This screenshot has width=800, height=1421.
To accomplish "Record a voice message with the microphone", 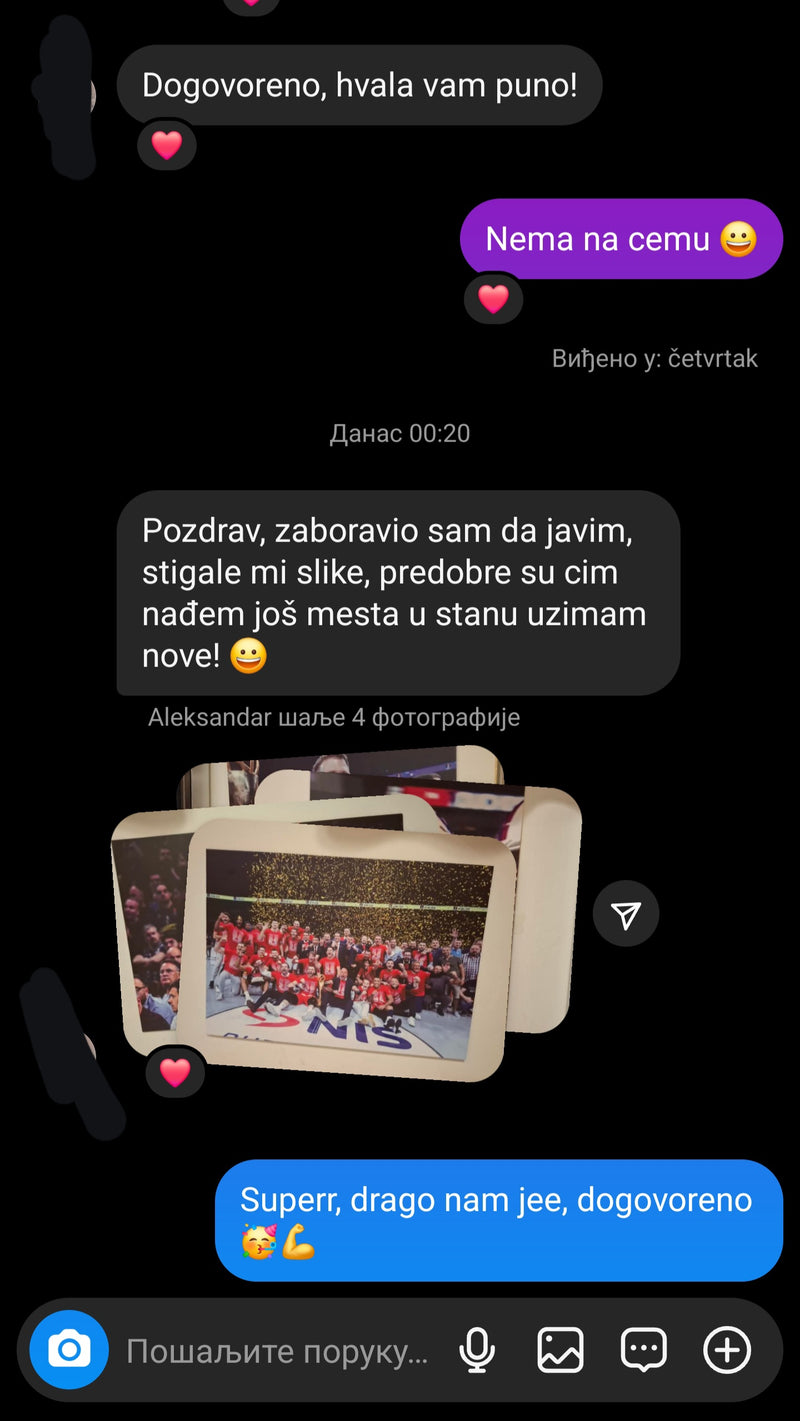I will point(477,1351).
